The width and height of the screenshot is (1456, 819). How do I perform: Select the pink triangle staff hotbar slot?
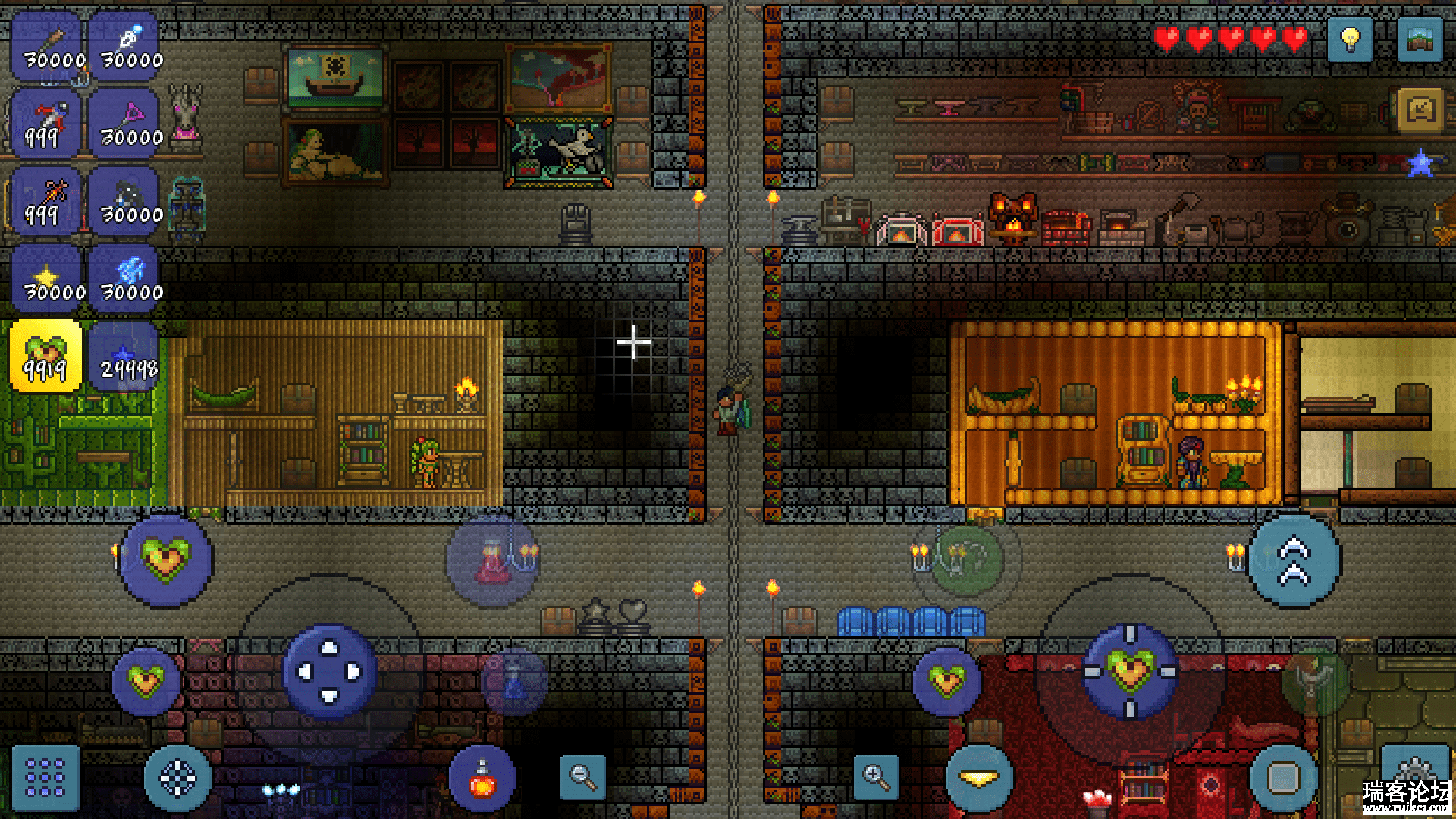coord(126,124)
